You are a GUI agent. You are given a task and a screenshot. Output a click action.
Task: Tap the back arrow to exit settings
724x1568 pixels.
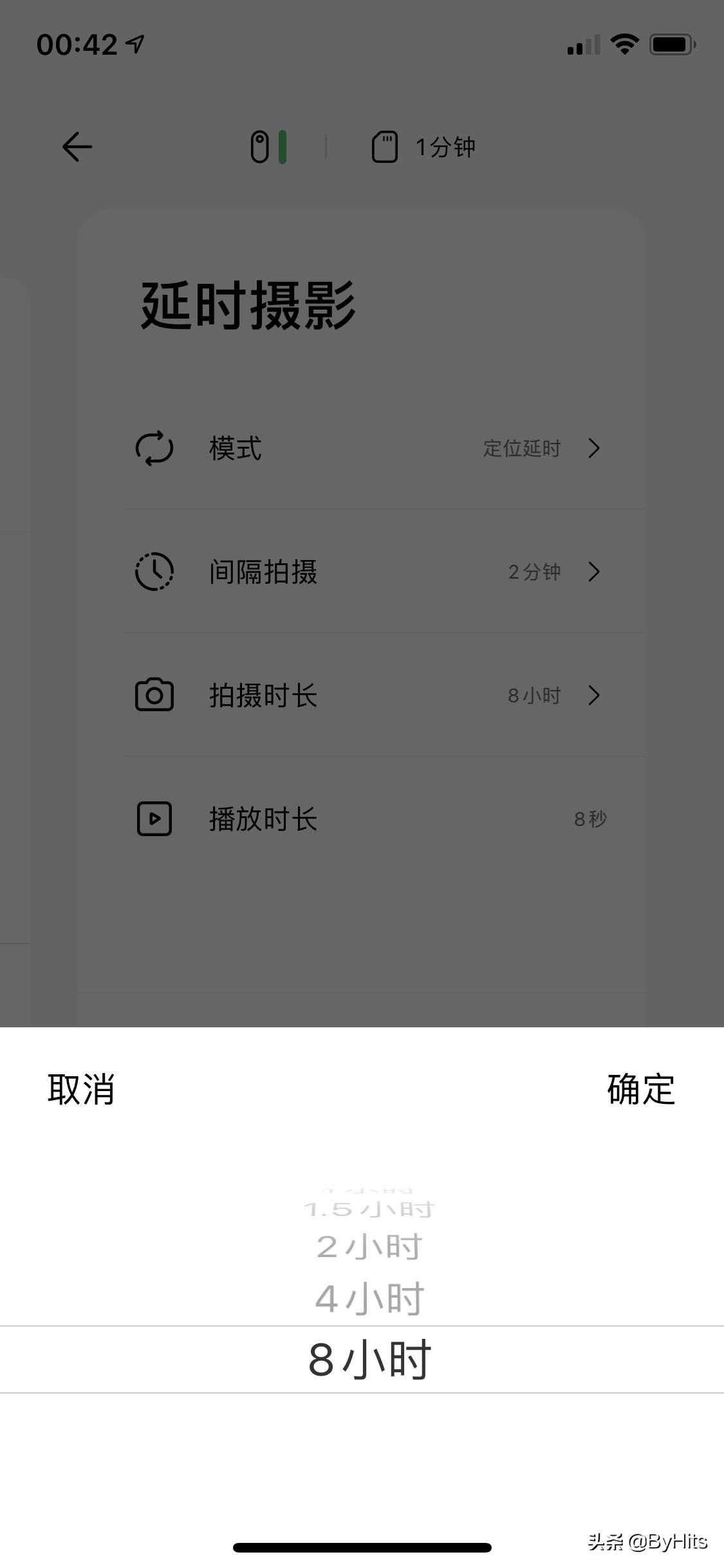pos(77,147)
